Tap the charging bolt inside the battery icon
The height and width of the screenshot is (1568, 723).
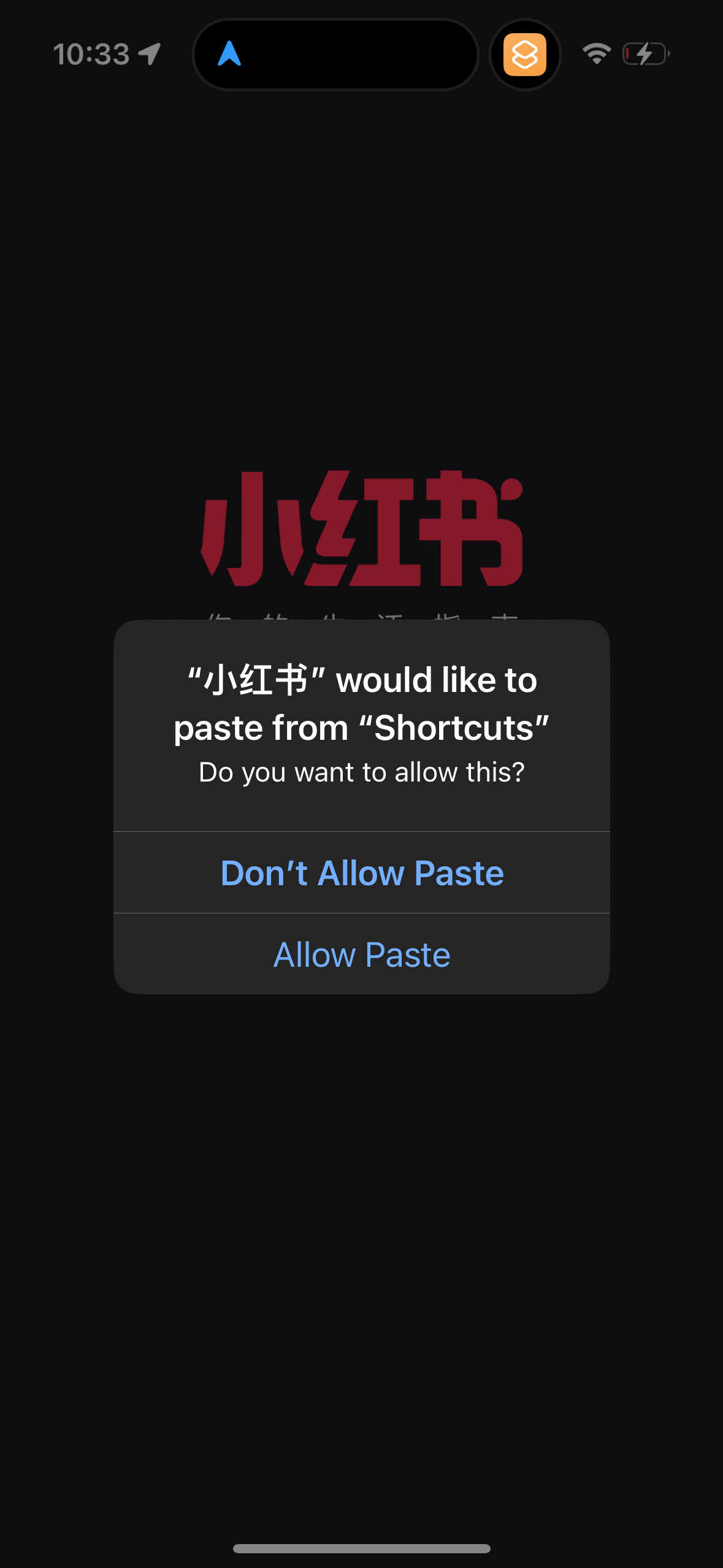coord(645,54)
